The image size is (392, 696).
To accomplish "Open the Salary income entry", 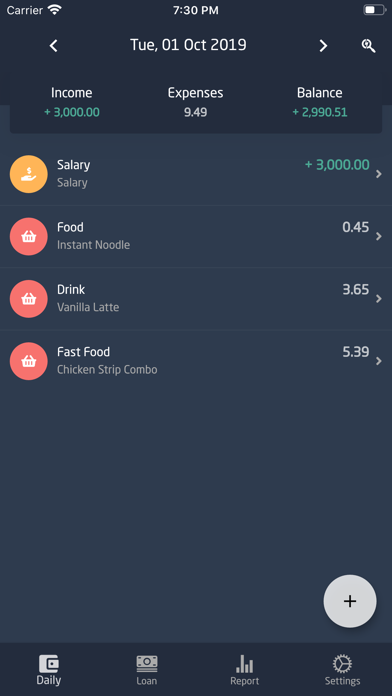I will coord(196,174).
